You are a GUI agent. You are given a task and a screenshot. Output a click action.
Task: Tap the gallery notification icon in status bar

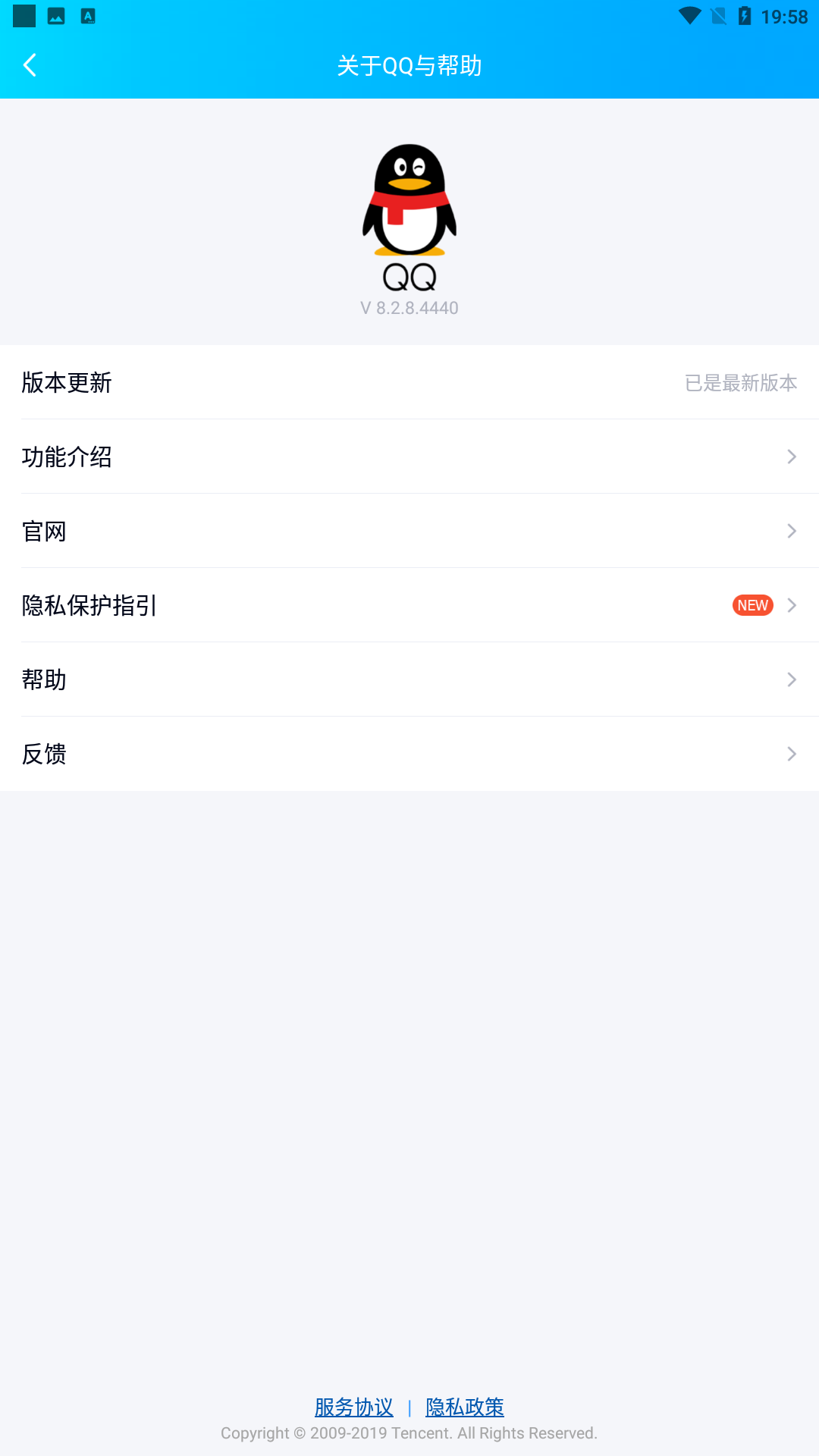(x=55, y=15)
